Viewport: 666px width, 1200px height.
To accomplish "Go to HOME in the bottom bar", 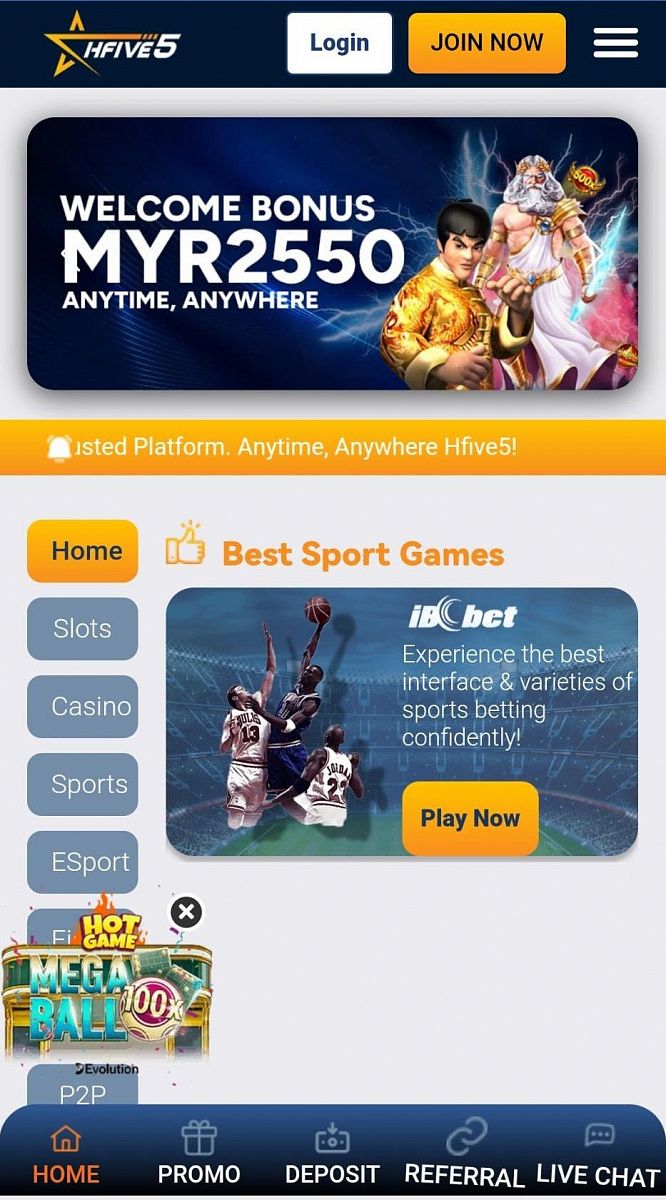I will coord(66,1155).
